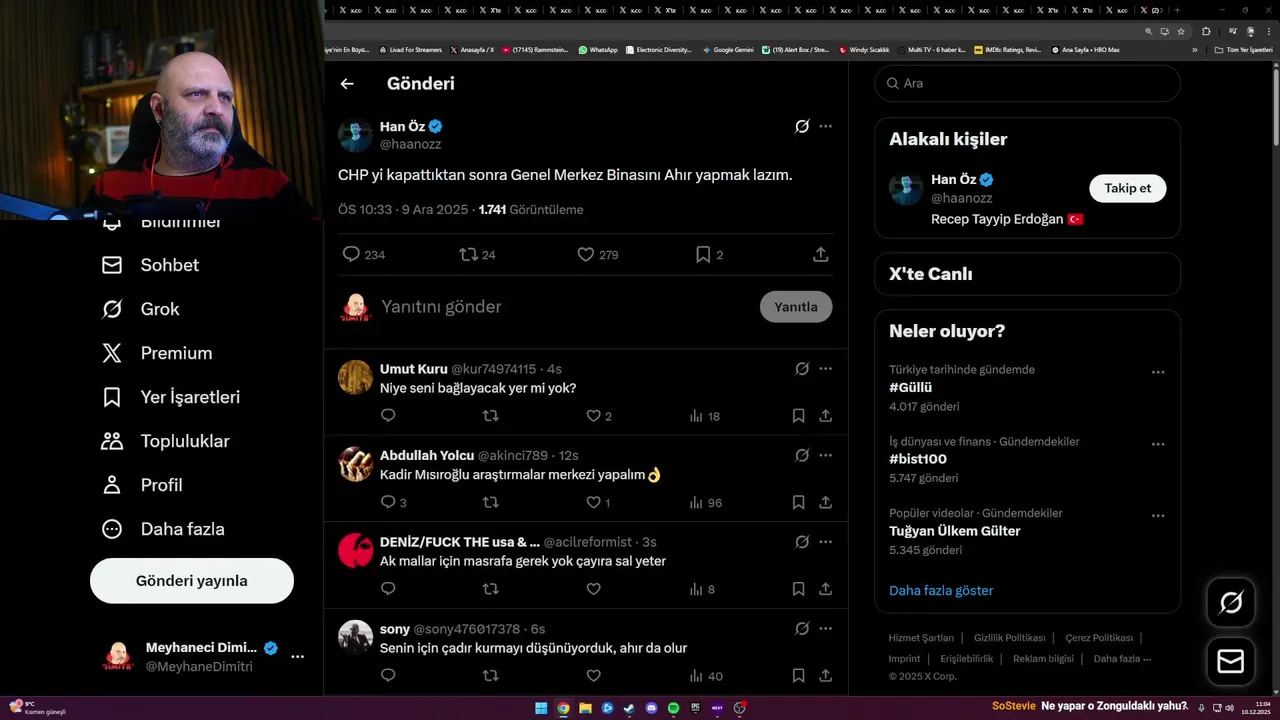
Task: Open the floating messages envelope button
Action: coord(1230,662)
